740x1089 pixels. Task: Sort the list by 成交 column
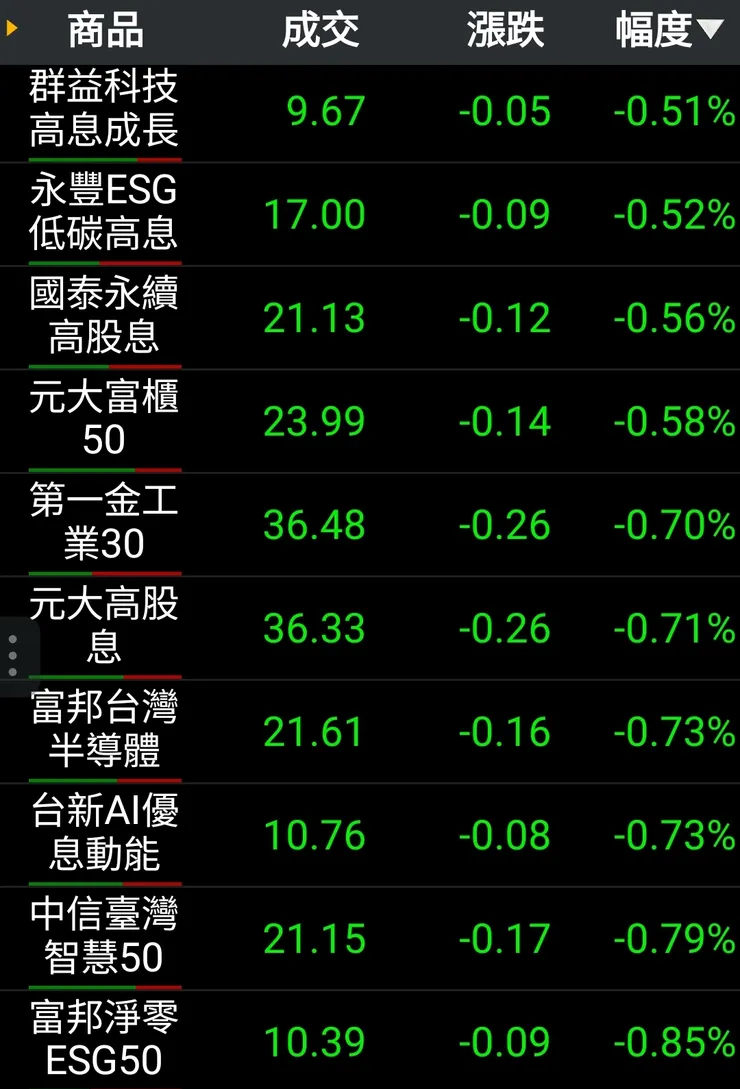point(320,31)
